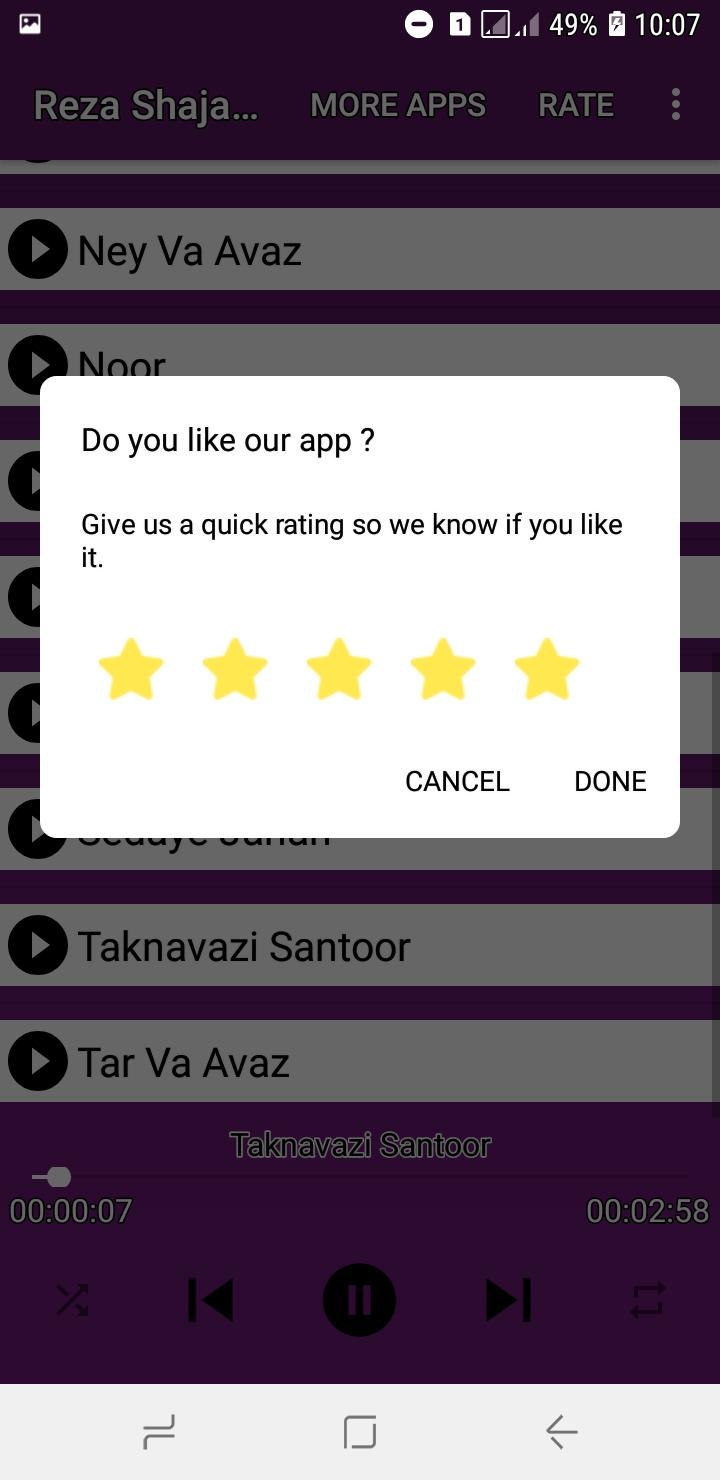Viewport: 720px width, 1480px height.
Task: Open recent apps from navigation bar
Action: (x=159, y=1432)
